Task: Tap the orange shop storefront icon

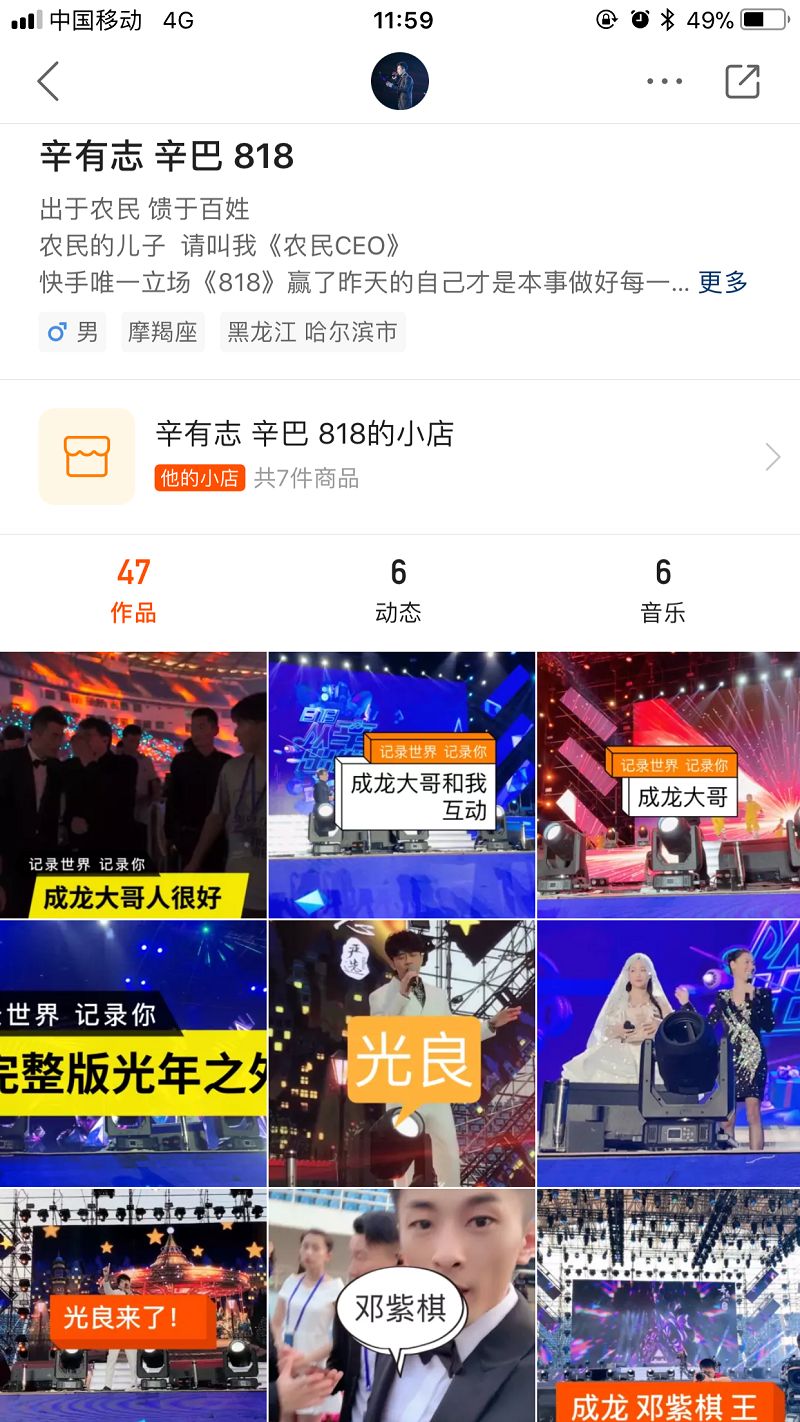Action: pos(87,456)
